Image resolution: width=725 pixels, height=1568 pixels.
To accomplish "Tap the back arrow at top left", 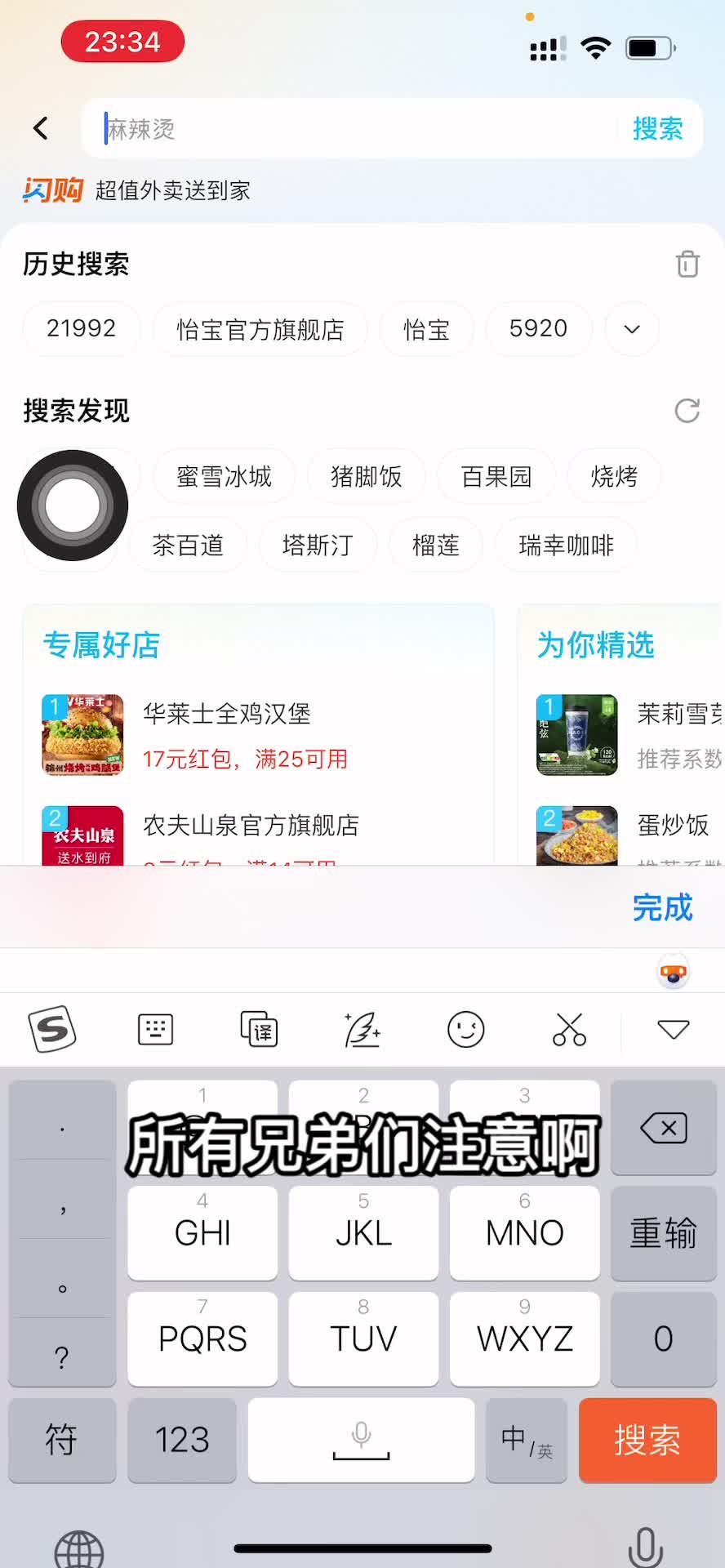I will coord(41,128).
